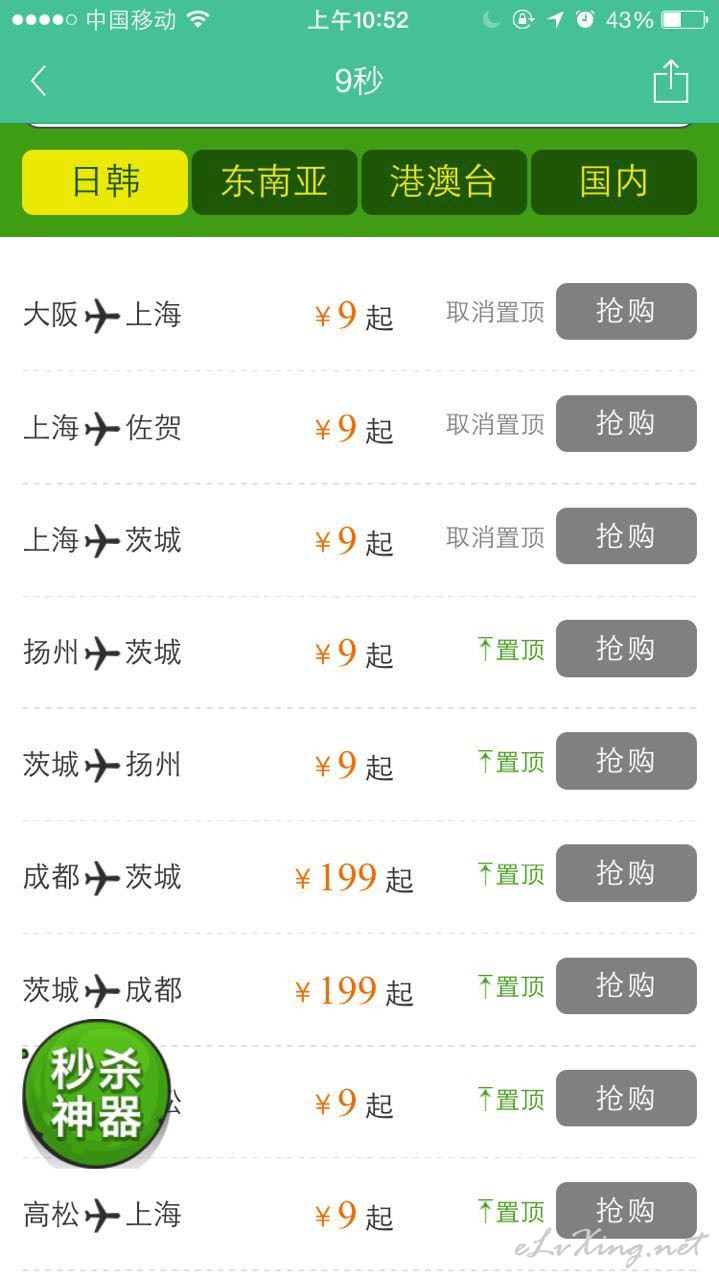Tap 抢购 for 大阪 to 上海
This screenshot has width=719, height=1280.
coord(626,311)
